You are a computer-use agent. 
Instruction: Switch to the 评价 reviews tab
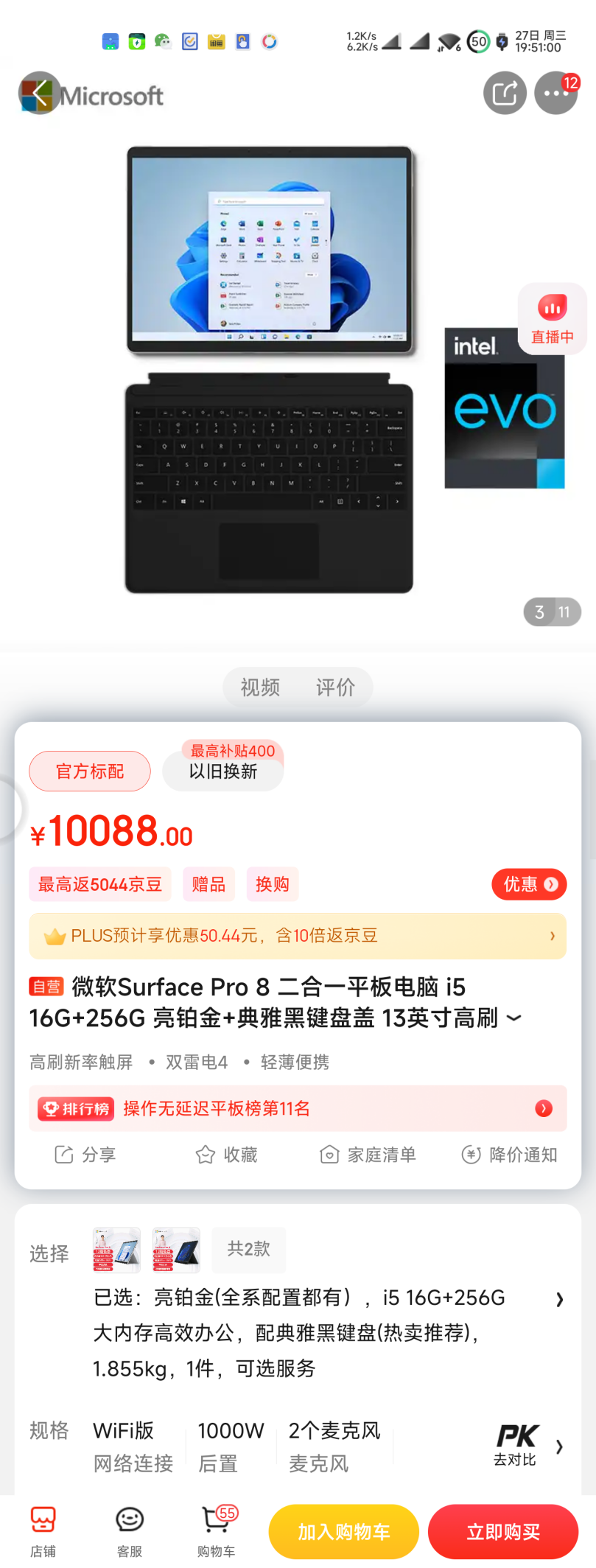click(337, 687)
